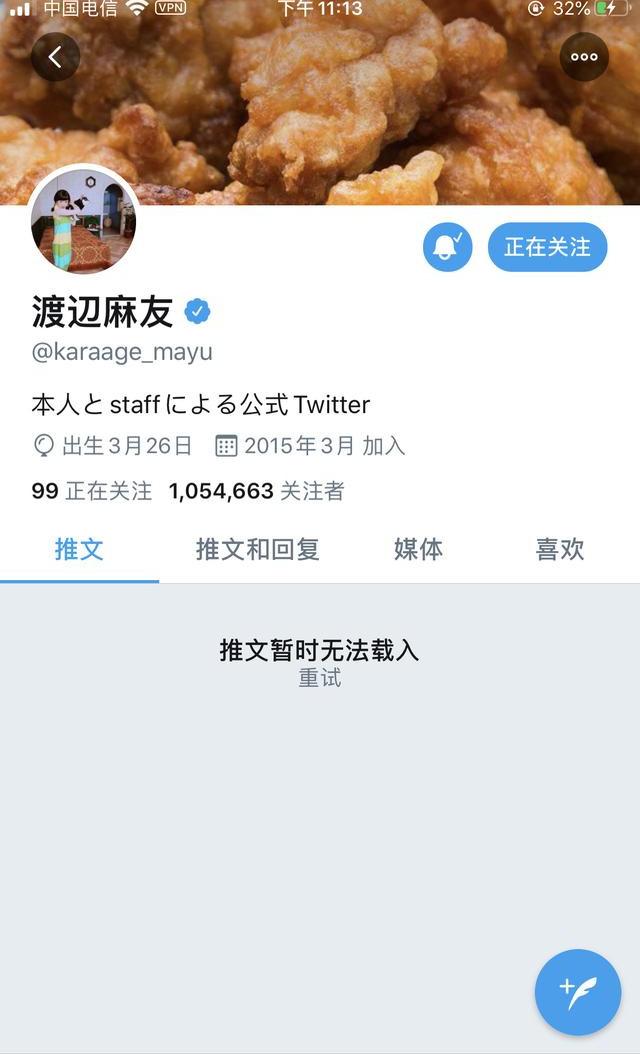Switch to the 喜欢 tab

[559, 549]
